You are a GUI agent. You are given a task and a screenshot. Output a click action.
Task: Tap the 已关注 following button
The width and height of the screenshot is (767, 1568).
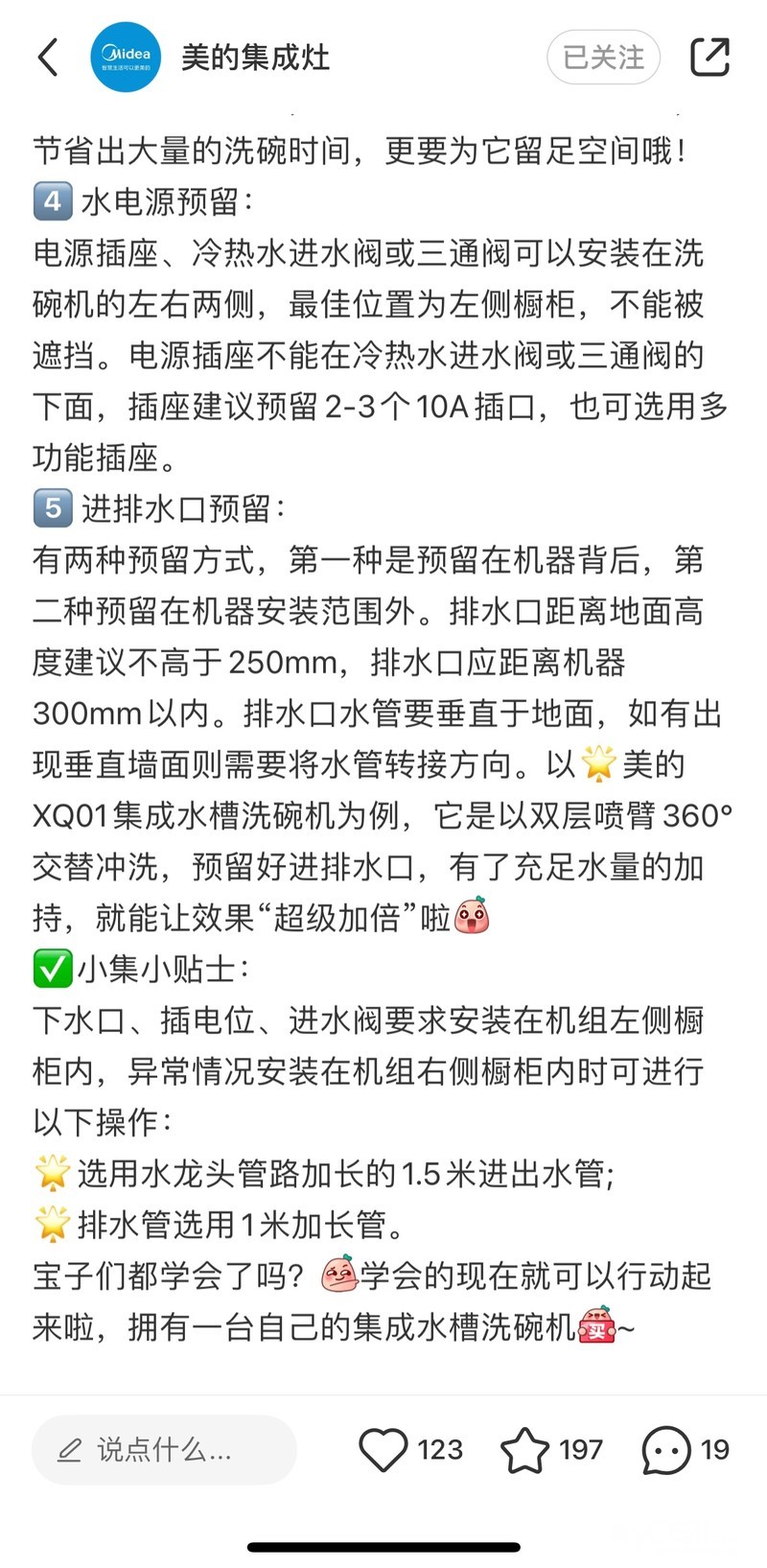[x=603, y=58]
